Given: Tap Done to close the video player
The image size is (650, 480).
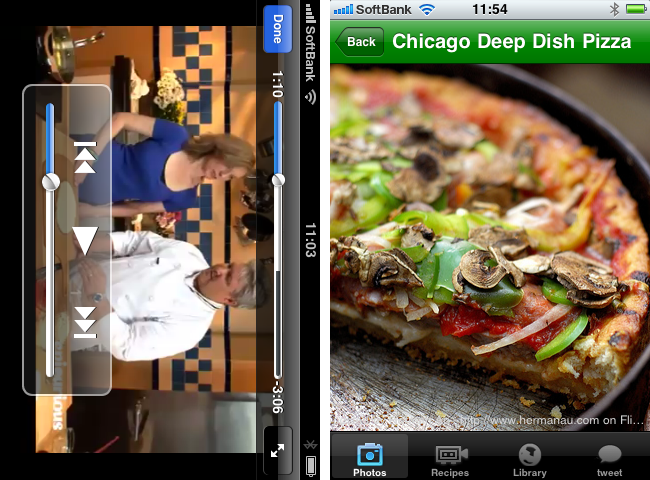Looking at the screenshot, I should [277, 29].
